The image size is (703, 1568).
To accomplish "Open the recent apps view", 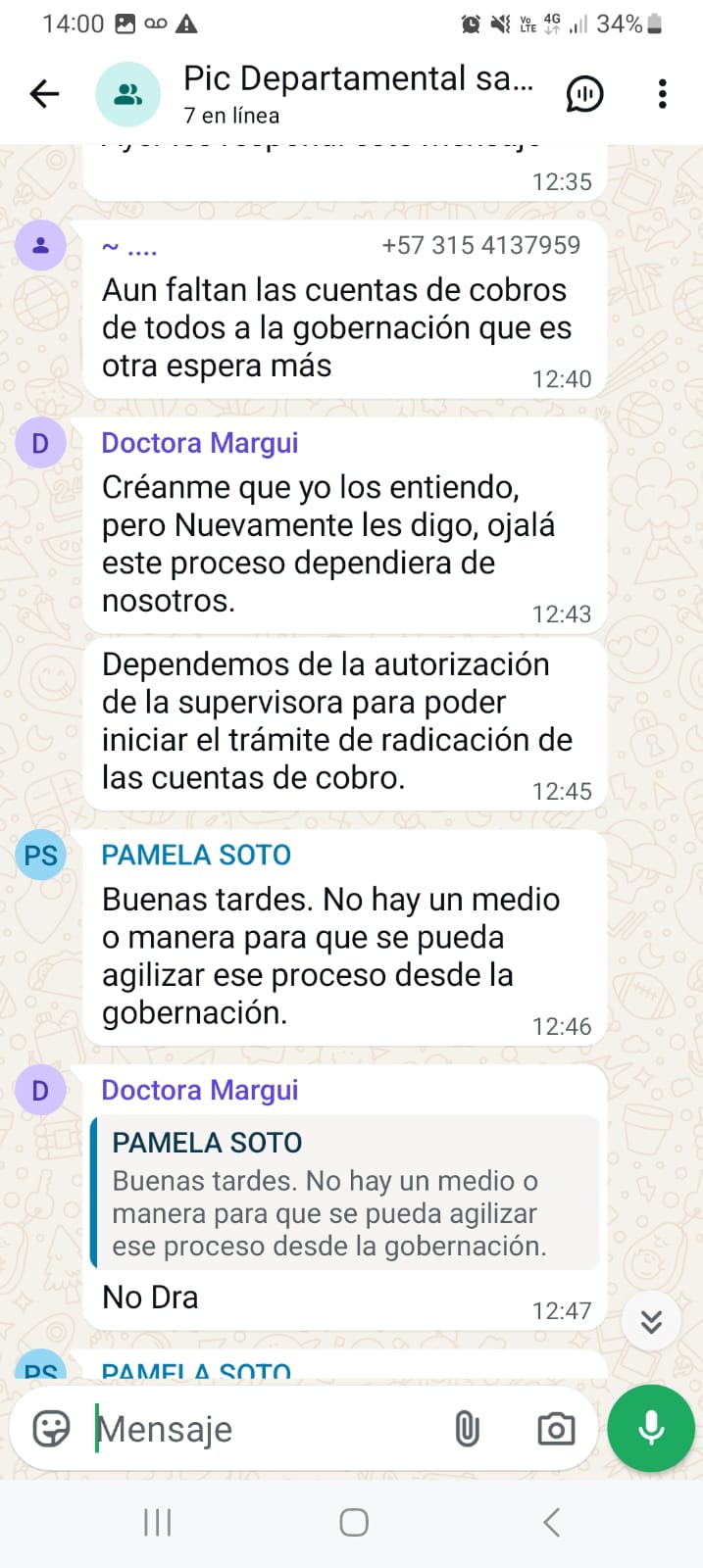I will (157, 1522).
